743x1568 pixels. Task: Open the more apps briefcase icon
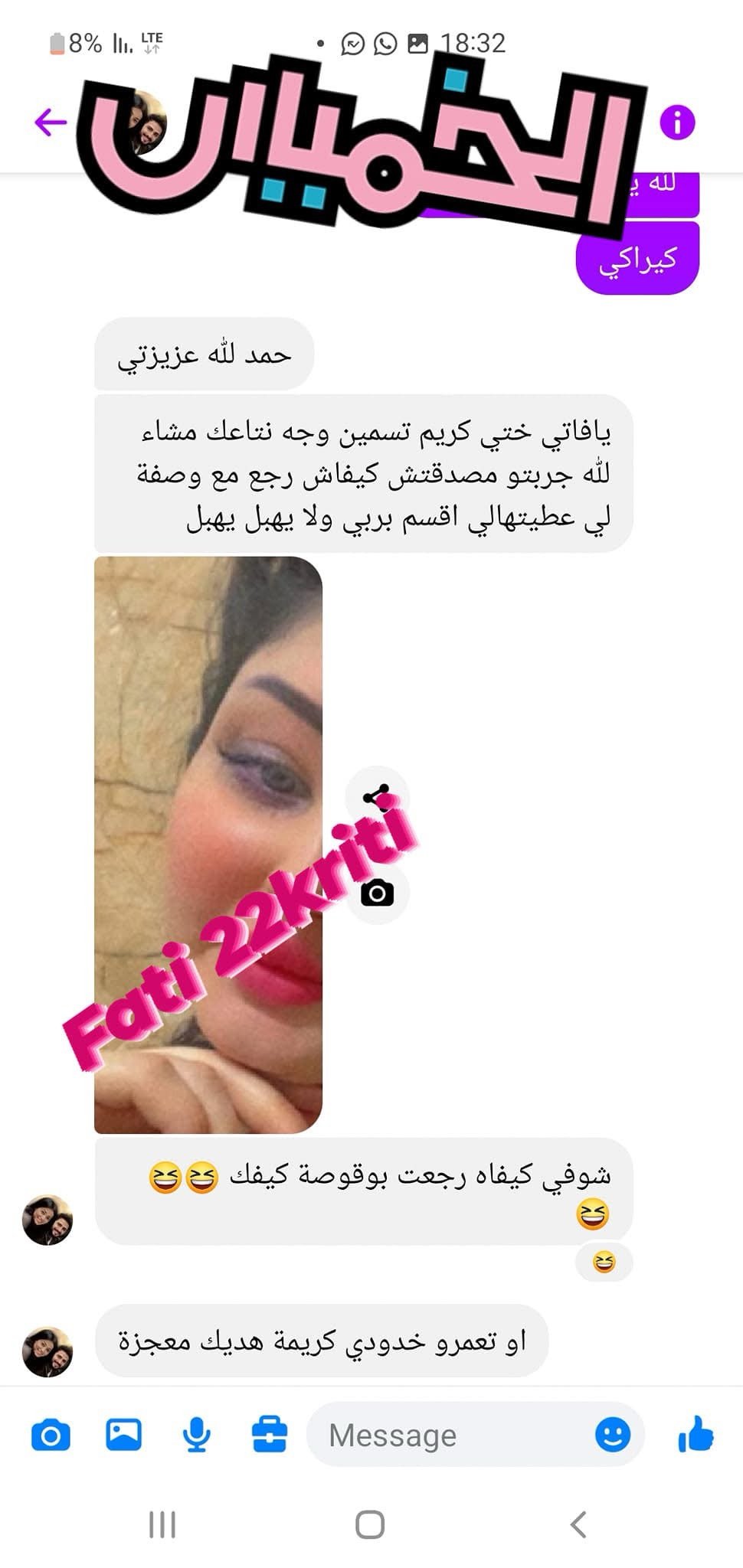click(270, 1434)
